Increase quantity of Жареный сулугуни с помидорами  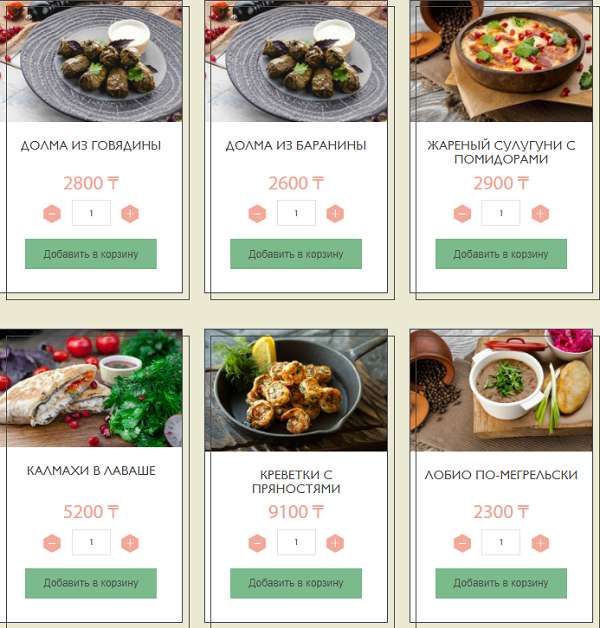click(x=540, y=213)
